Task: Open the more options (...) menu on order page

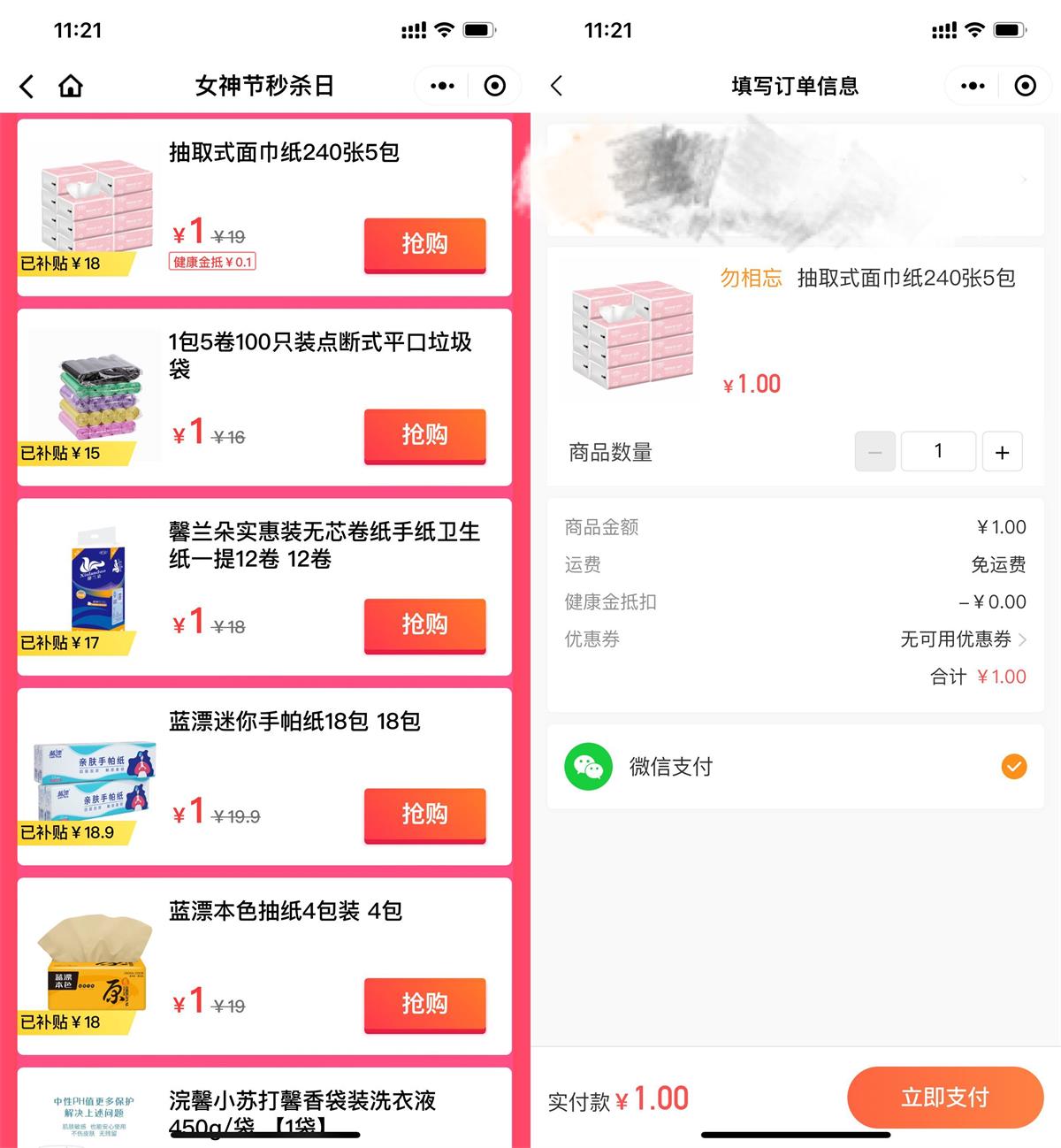Action: (x=971, y=86)
